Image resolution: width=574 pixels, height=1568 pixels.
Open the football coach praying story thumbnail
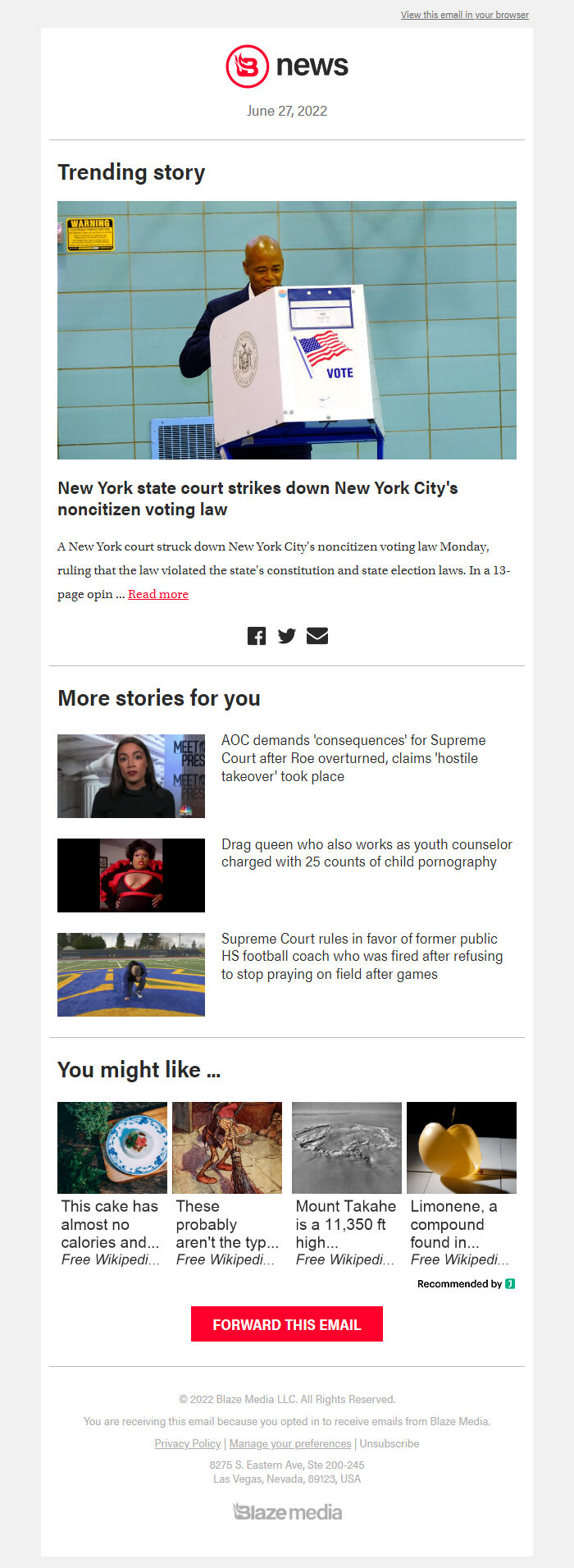click(131, 975)
